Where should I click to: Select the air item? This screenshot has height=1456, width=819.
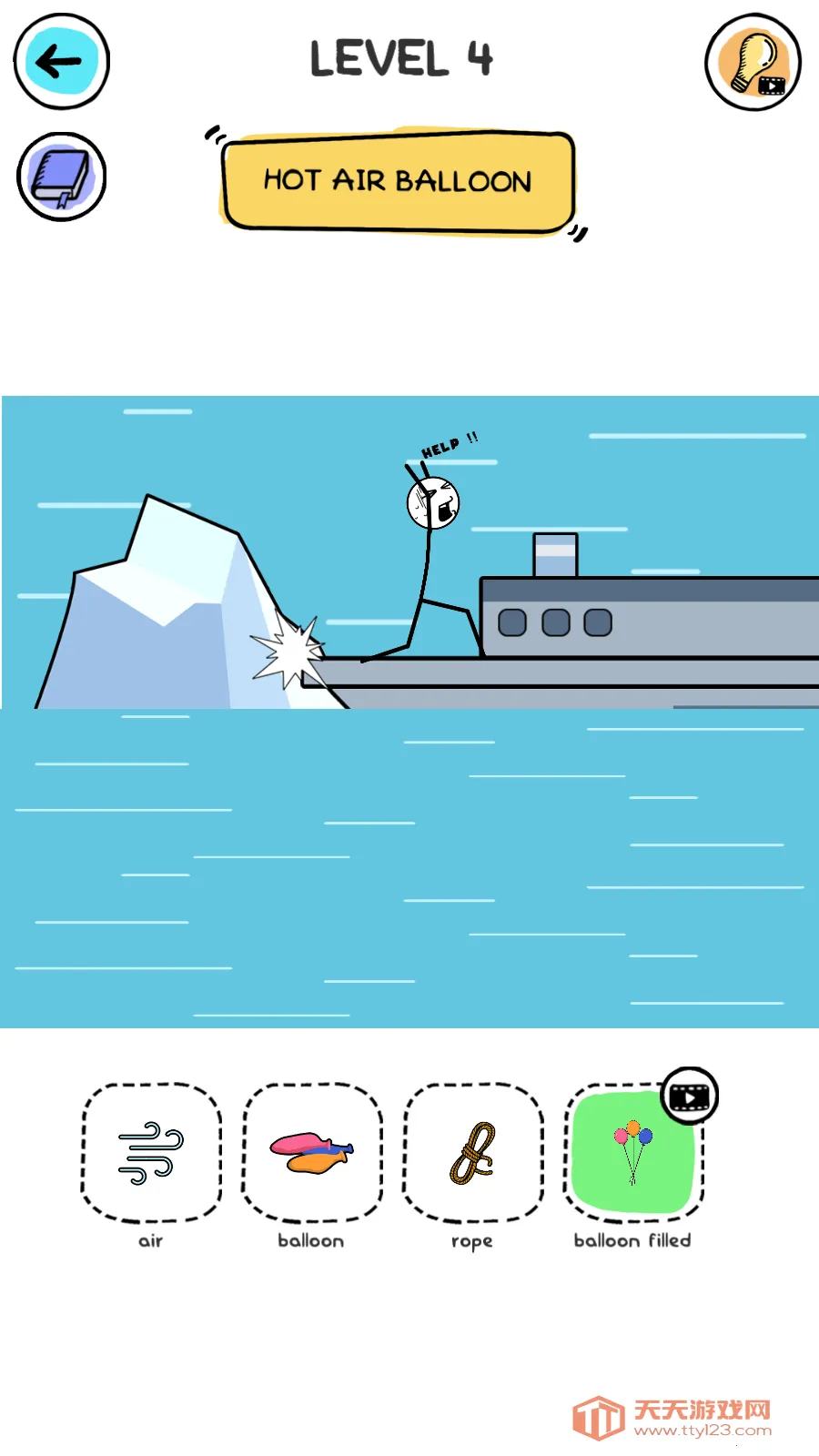click(x=151, y=1153)
